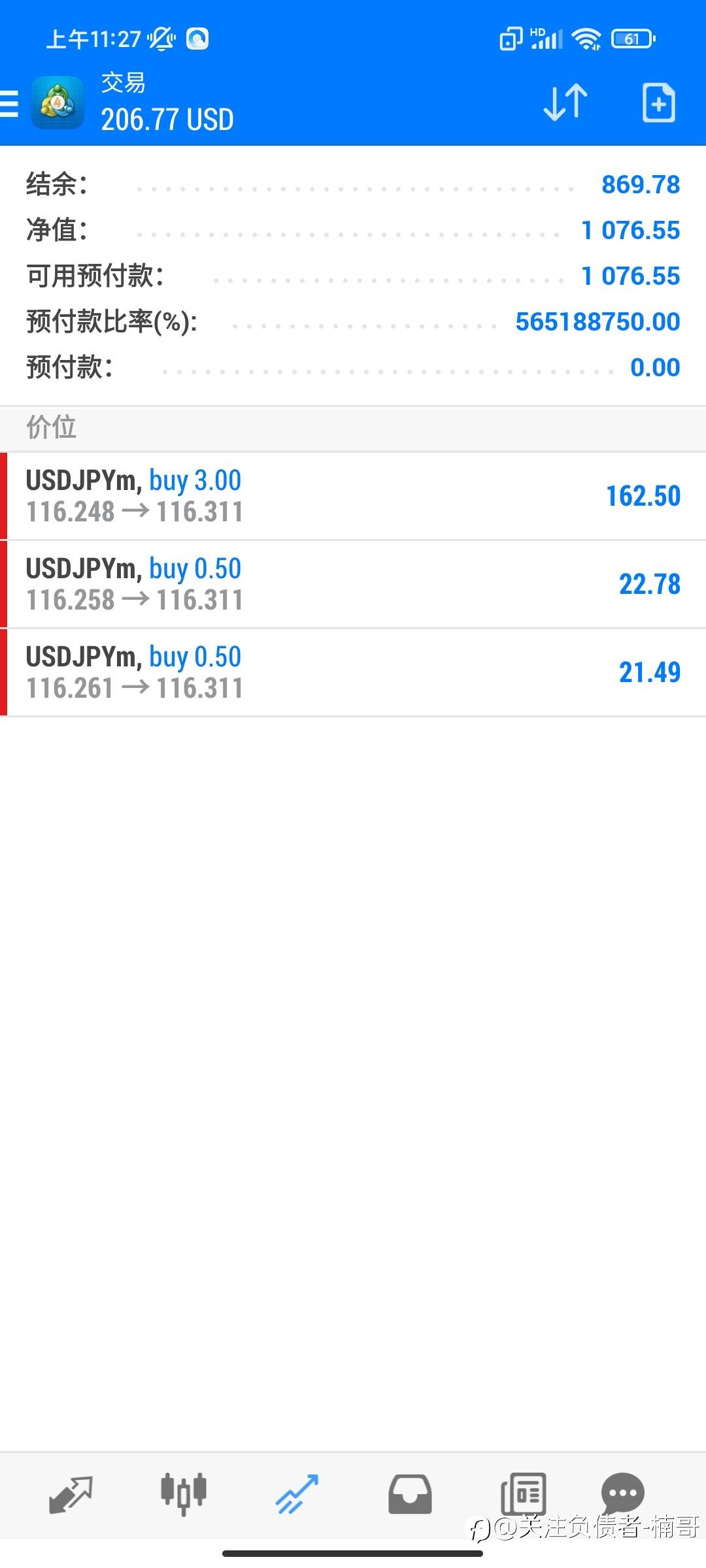Screen dimensions: 706x1568
Task: Open the History tab
Action: [410, 1494]
